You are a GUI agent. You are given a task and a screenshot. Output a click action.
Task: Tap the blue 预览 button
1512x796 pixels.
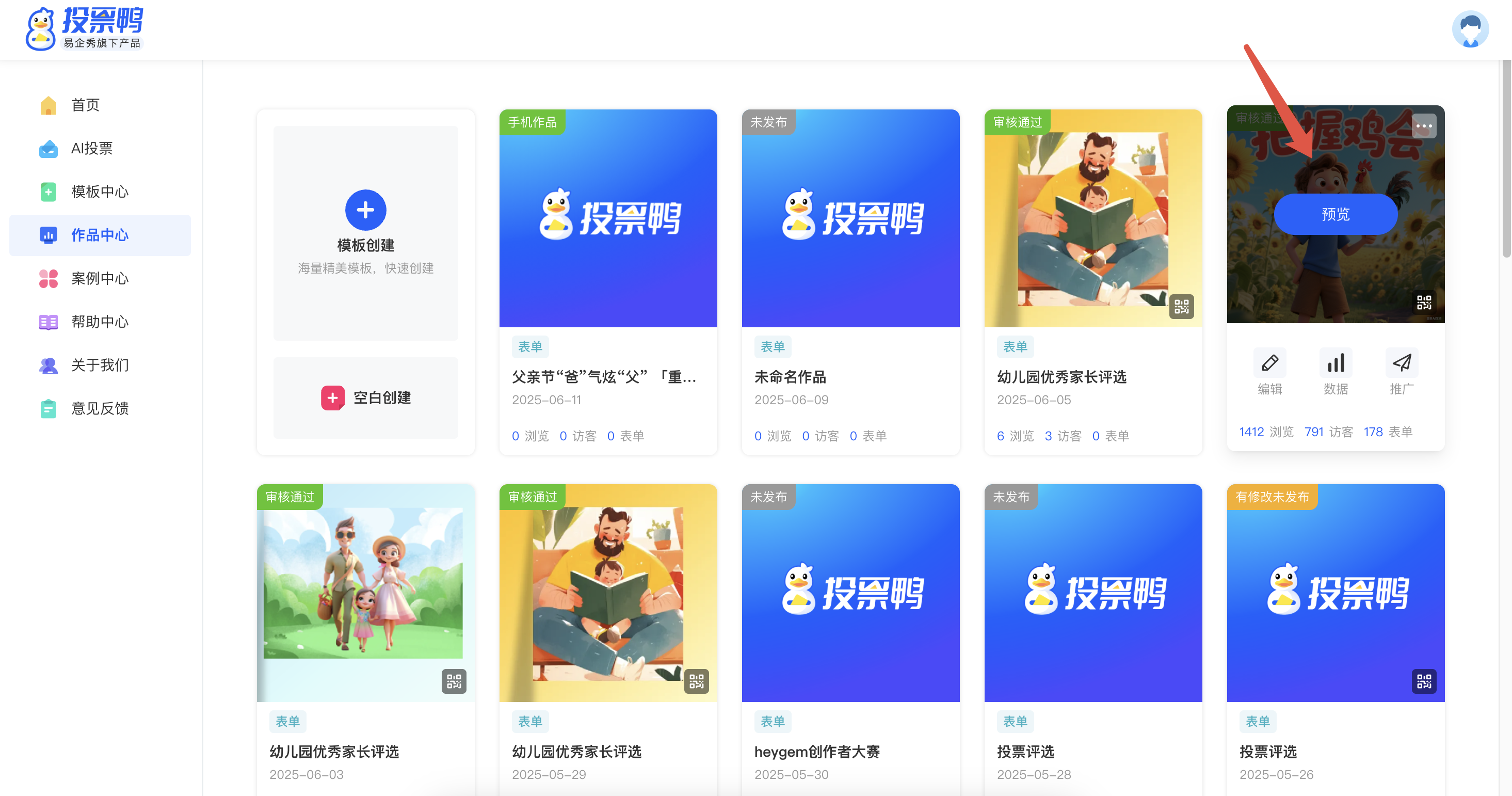[x=1334, y=214]
